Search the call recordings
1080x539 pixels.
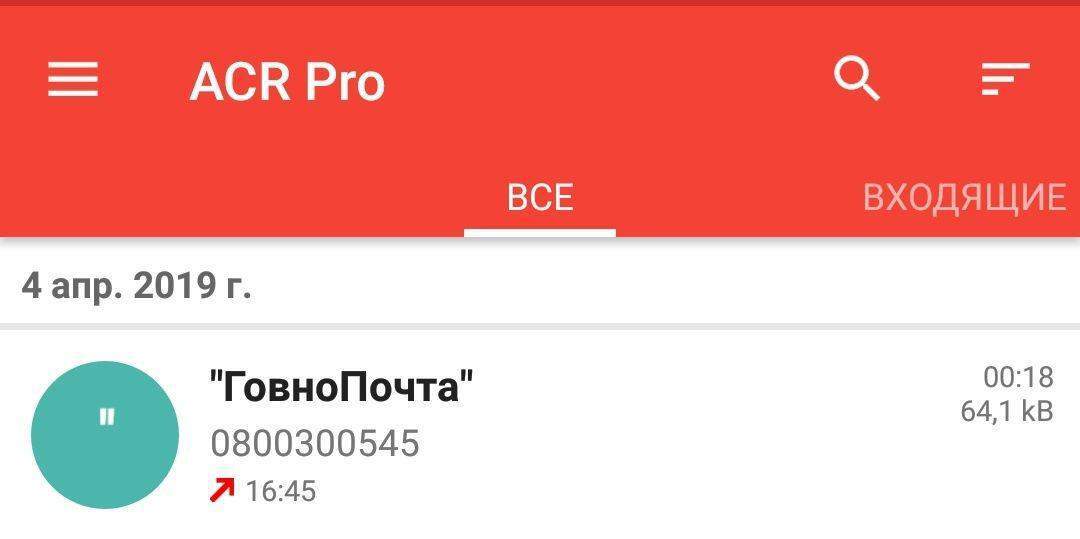(856, 79)
